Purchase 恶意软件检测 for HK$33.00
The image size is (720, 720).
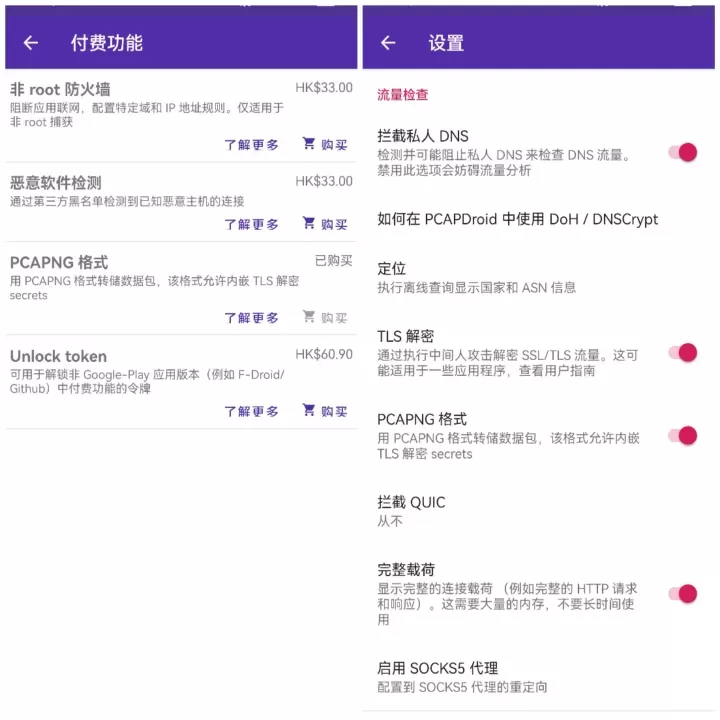coord(325,224)
